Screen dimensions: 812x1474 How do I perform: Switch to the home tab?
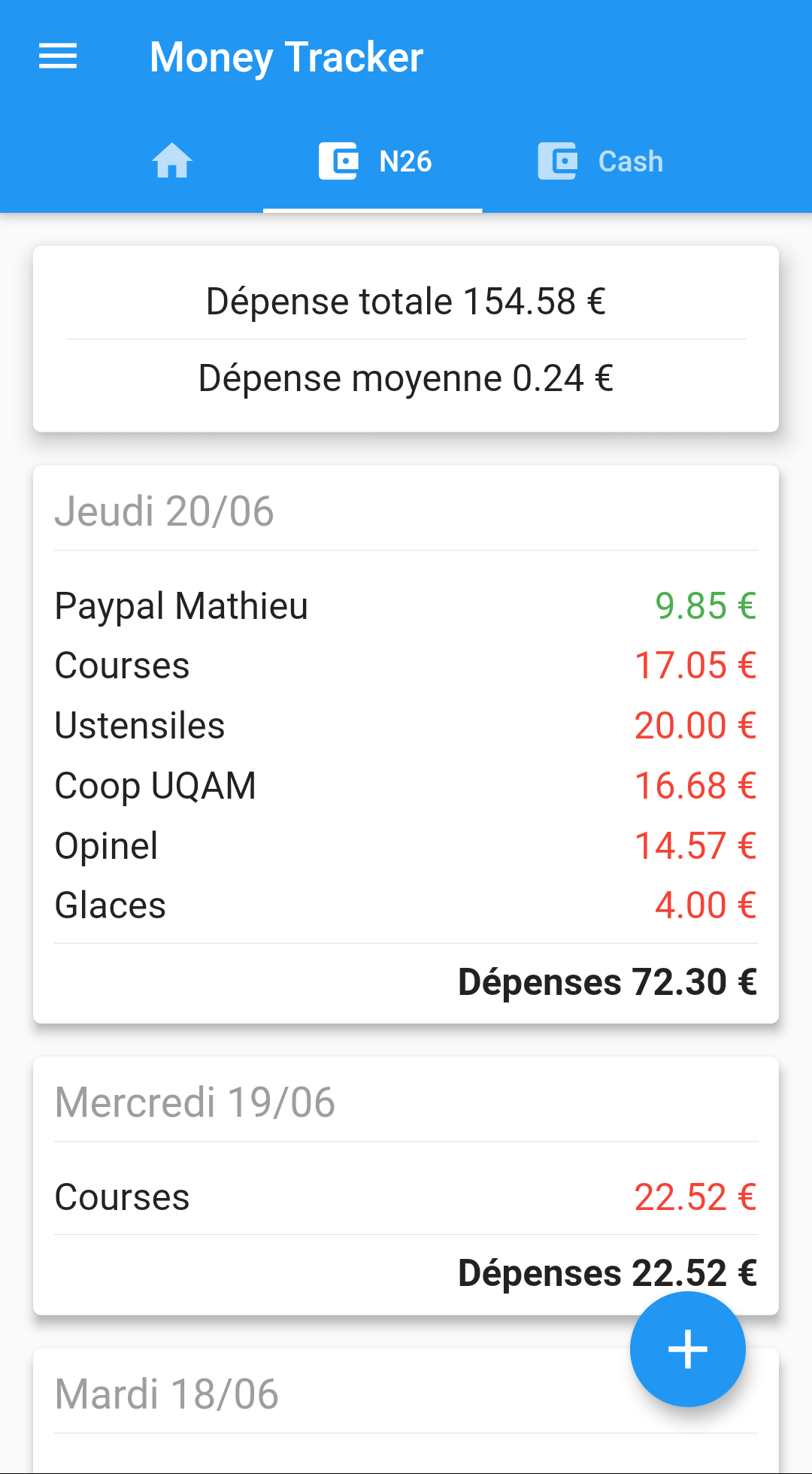tap(172, 161)
